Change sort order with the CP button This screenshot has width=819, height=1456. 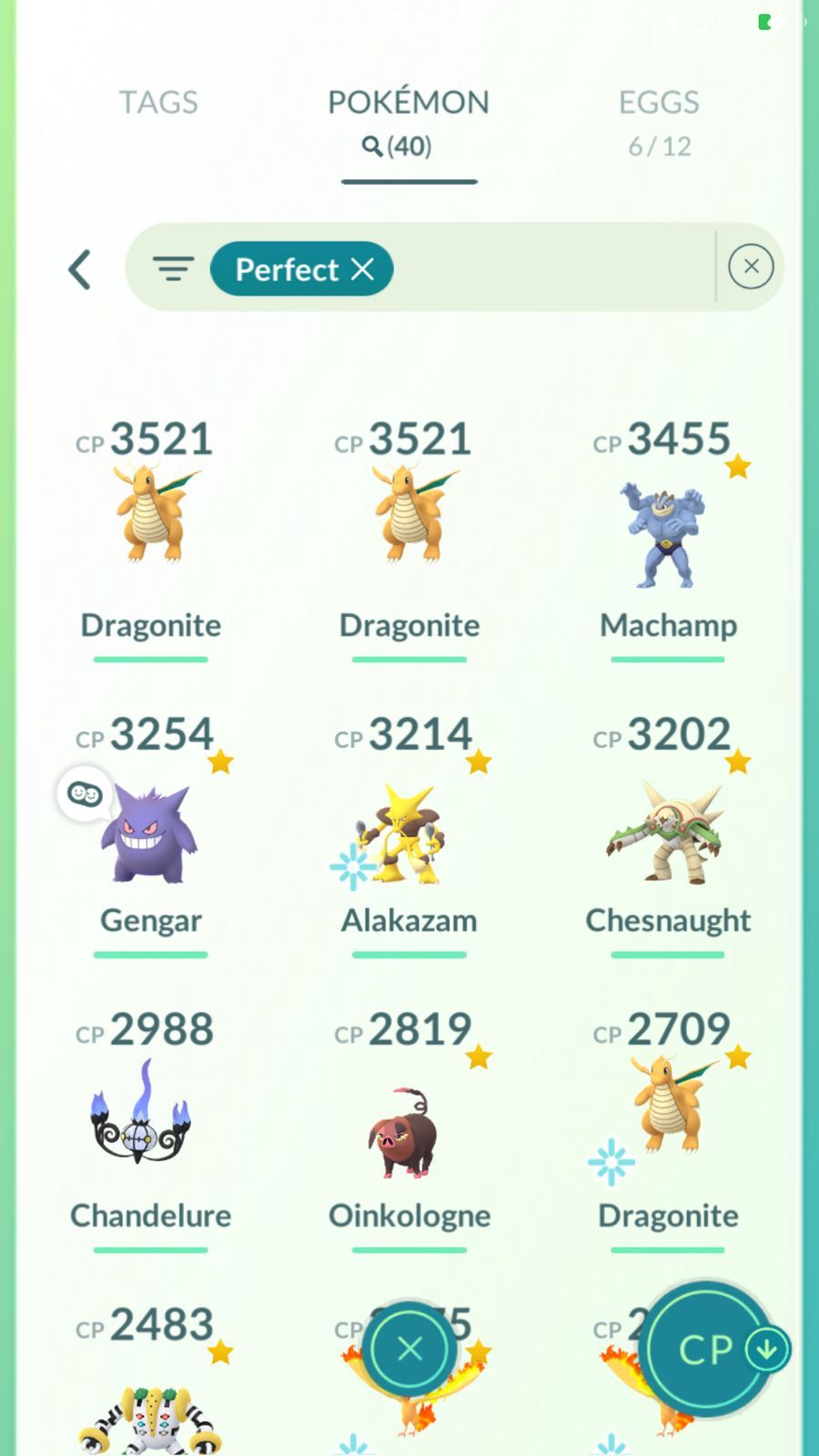[709, 1349]
